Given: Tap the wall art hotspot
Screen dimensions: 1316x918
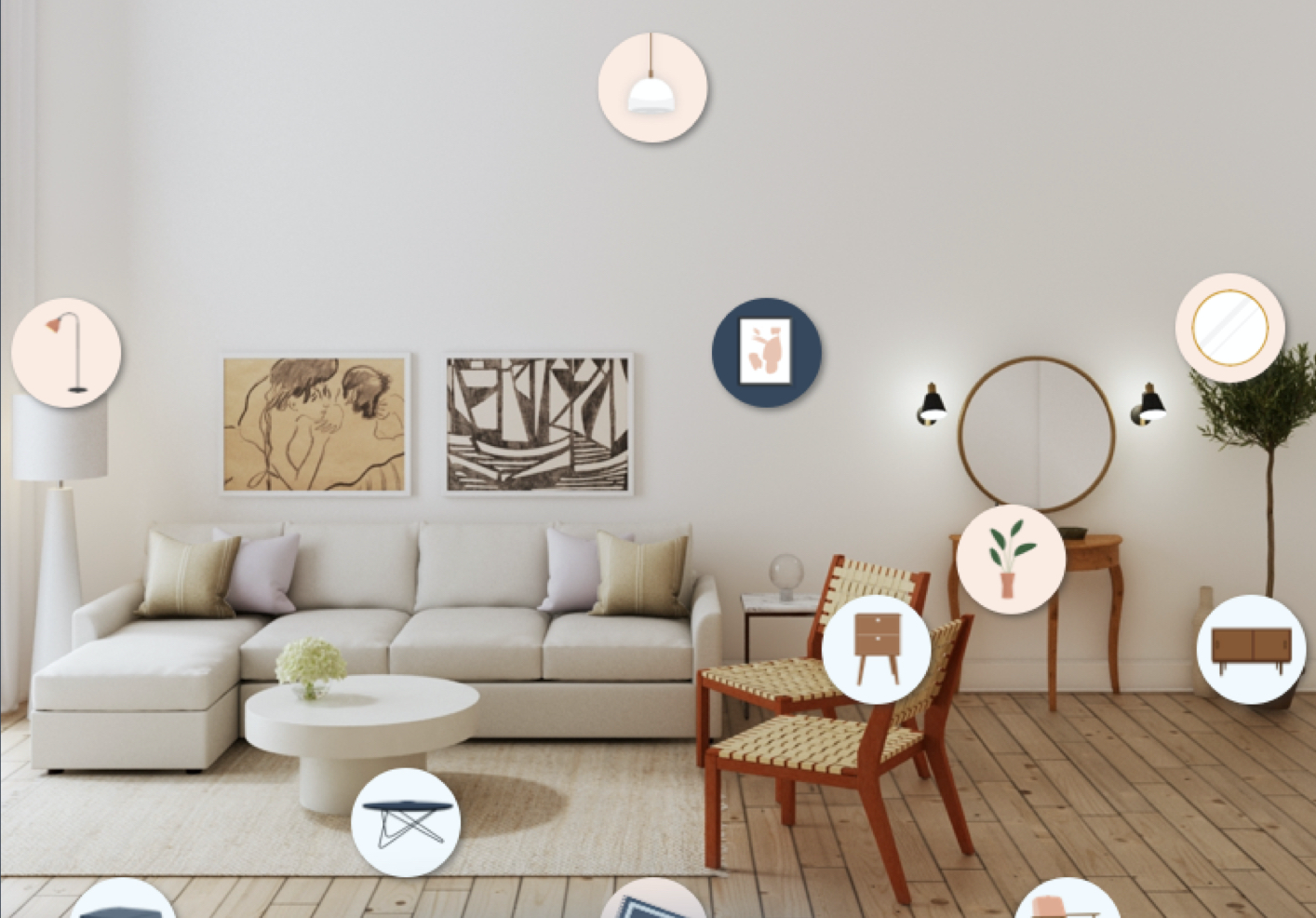Looking at the screenshot, I should click(767, 353).
